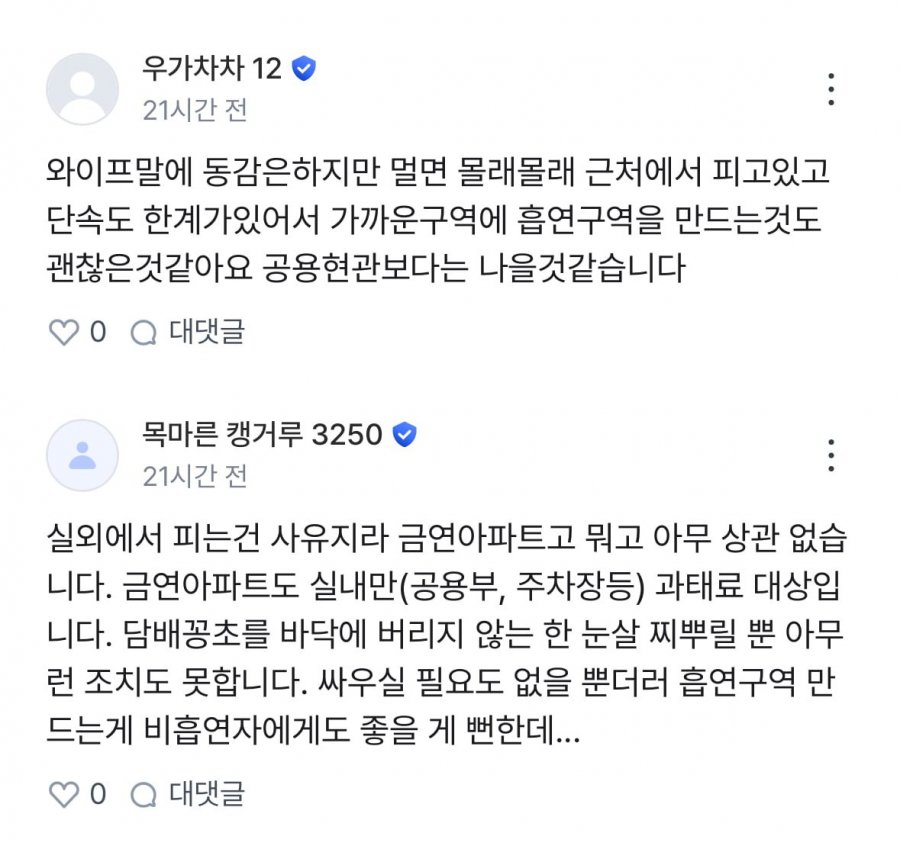Open 목마른 캥거루 3250's profile avatar
The width and height of the screenshot is (900, 849).
click(x=83, y=454)
